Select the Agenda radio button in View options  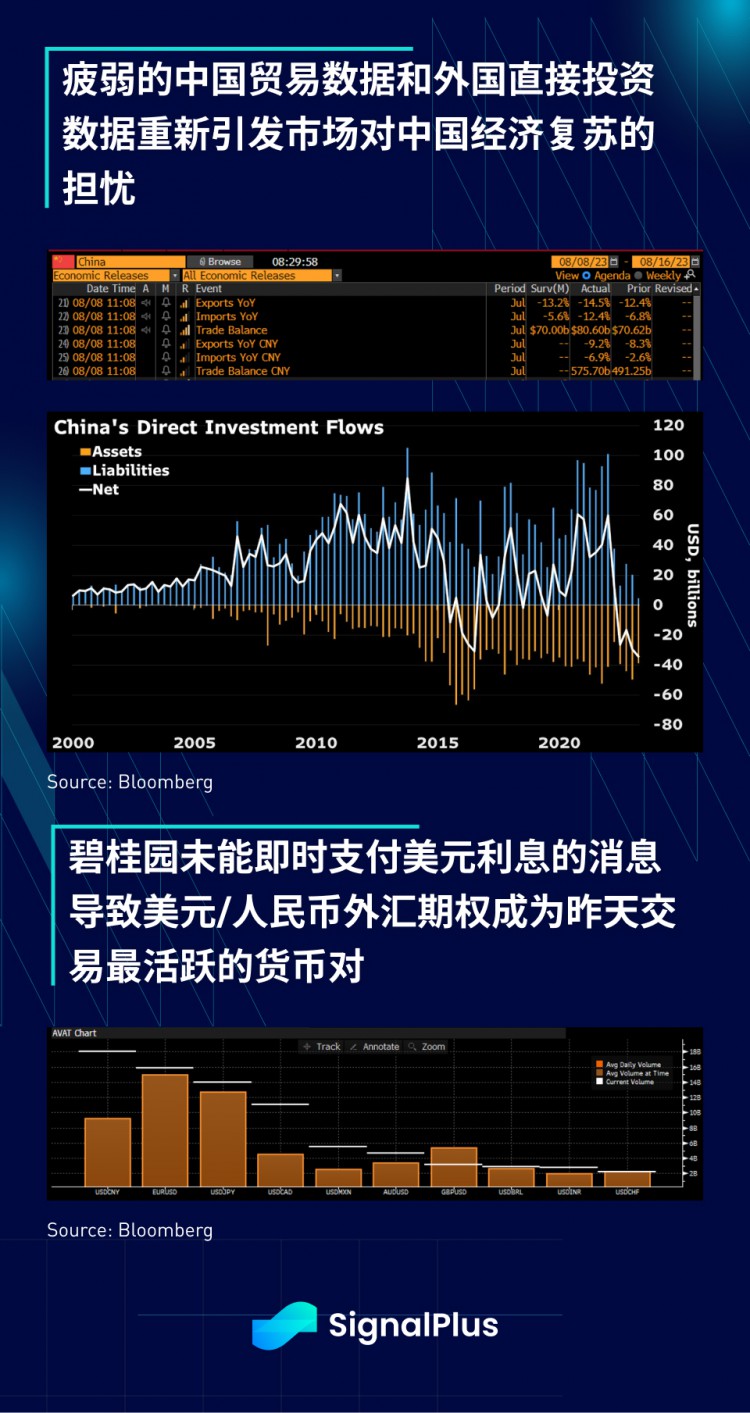(587, 275)
